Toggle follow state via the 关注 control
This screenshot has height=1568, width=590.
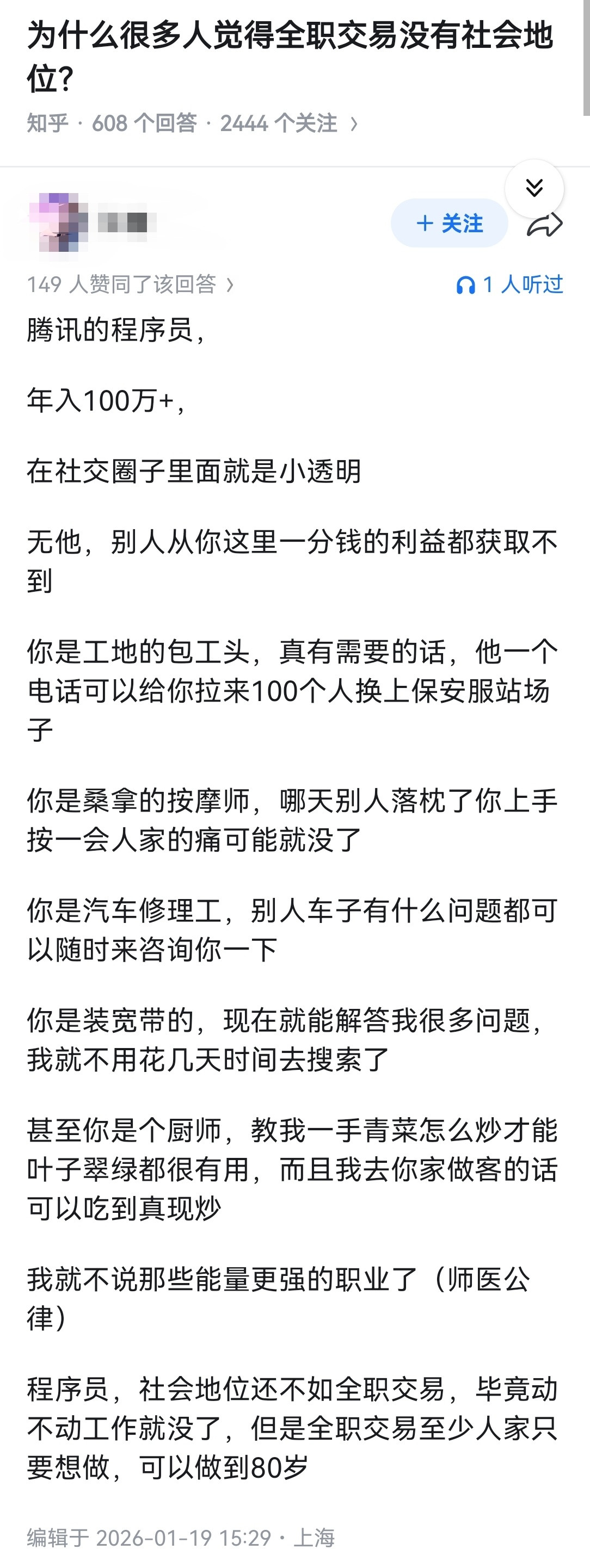[x=448, y=223]
